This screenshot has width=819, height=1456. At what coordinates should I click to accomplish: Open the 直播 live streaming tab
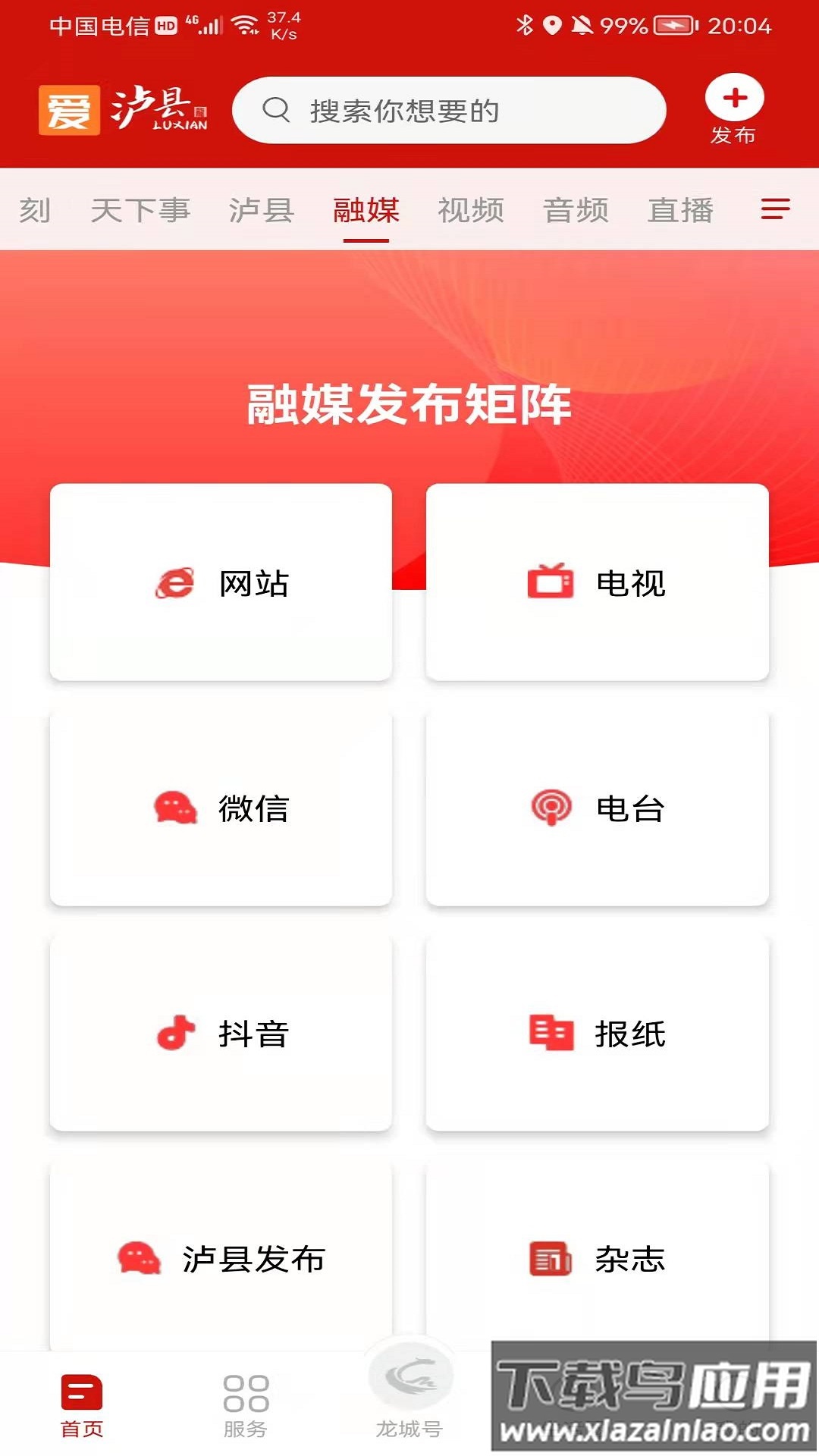pos(680,211)
